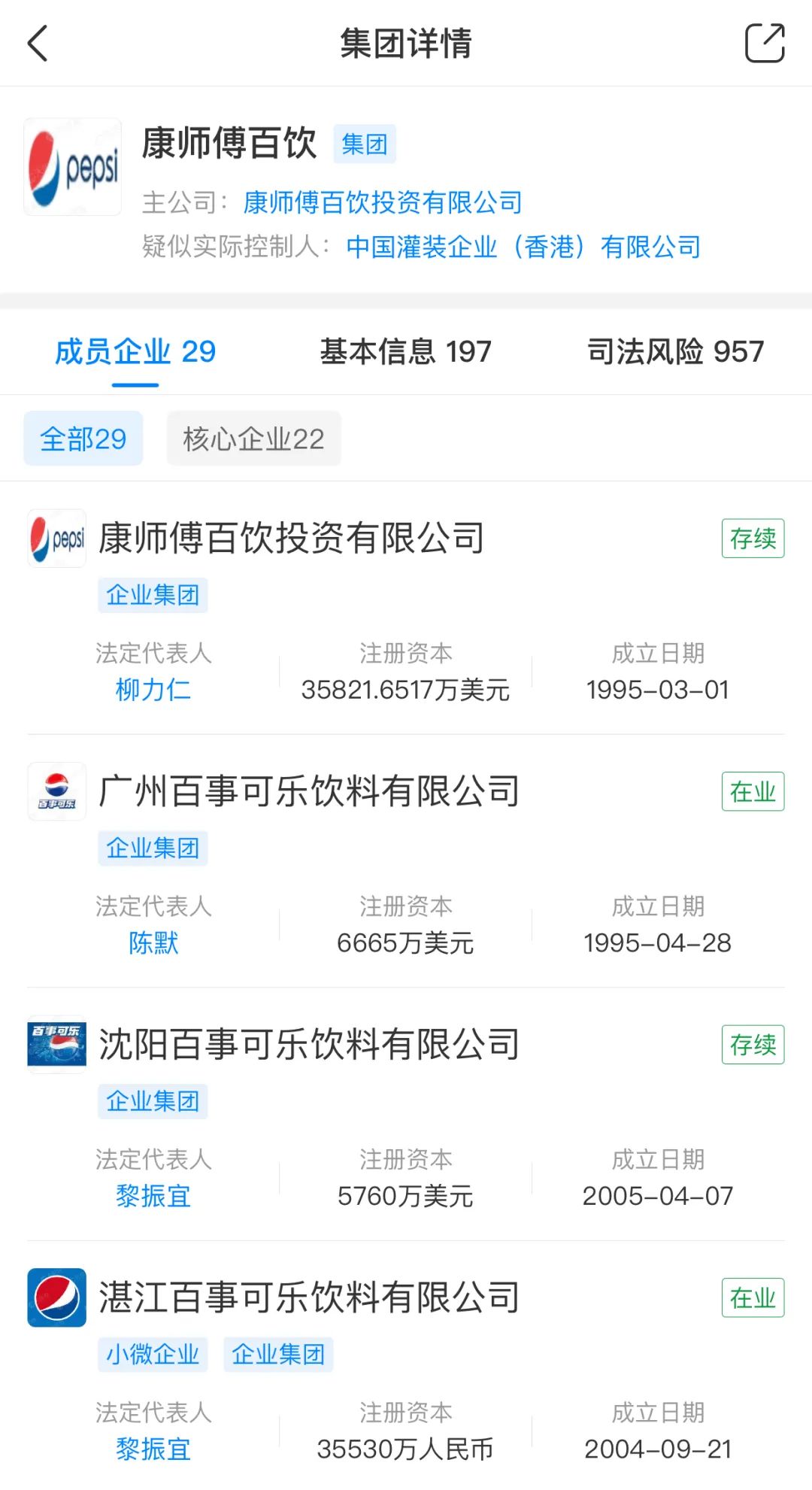This screenshot has height=1490, width=812.
Task: Select the 全部29 filter chip
Action: coord(83,439)
